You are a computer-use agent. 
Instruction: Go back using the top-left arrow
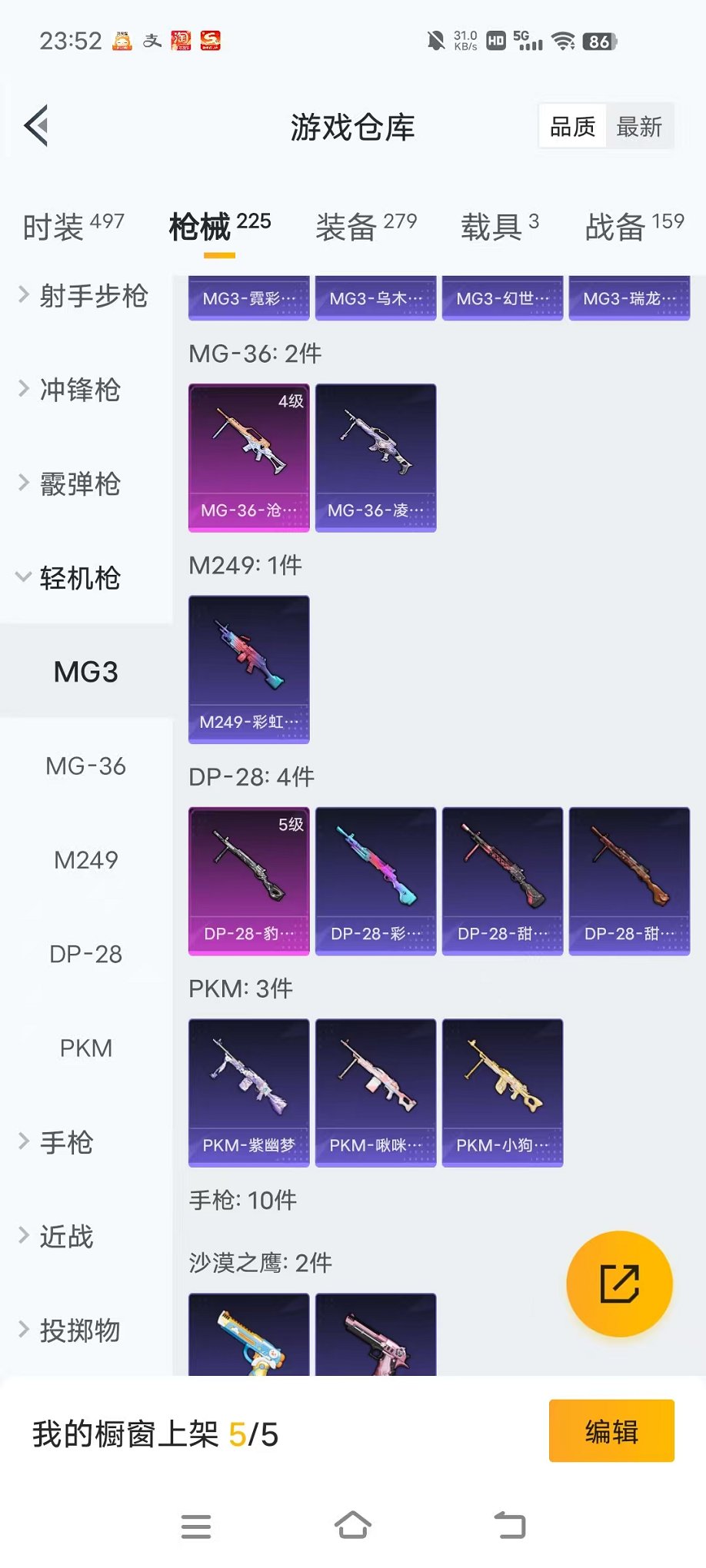(x=37, y=125)
